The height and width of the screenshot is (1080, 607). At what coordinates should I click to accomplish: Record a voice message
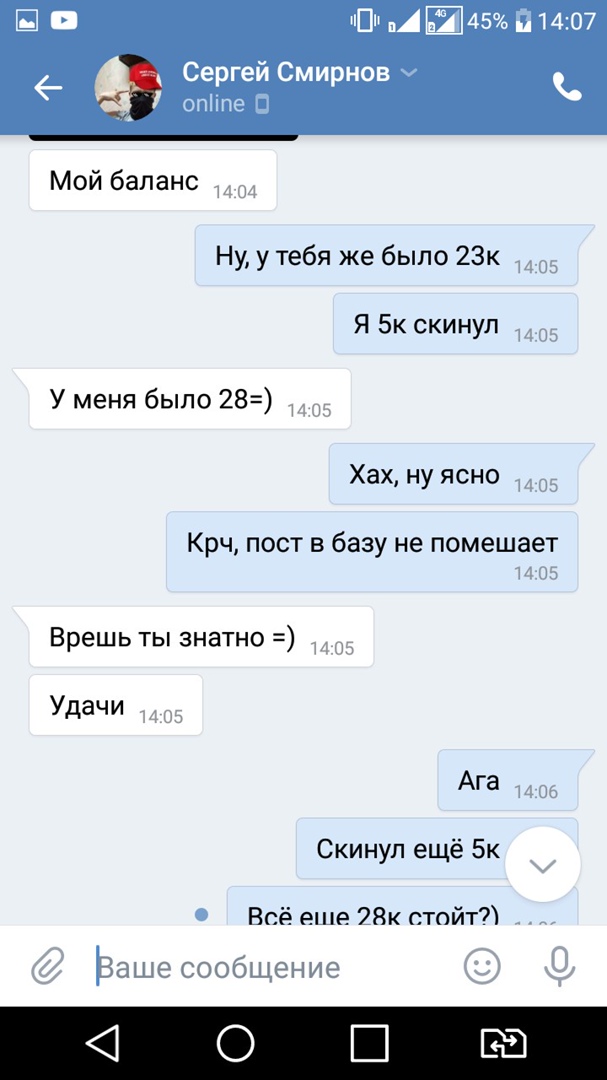559,966
